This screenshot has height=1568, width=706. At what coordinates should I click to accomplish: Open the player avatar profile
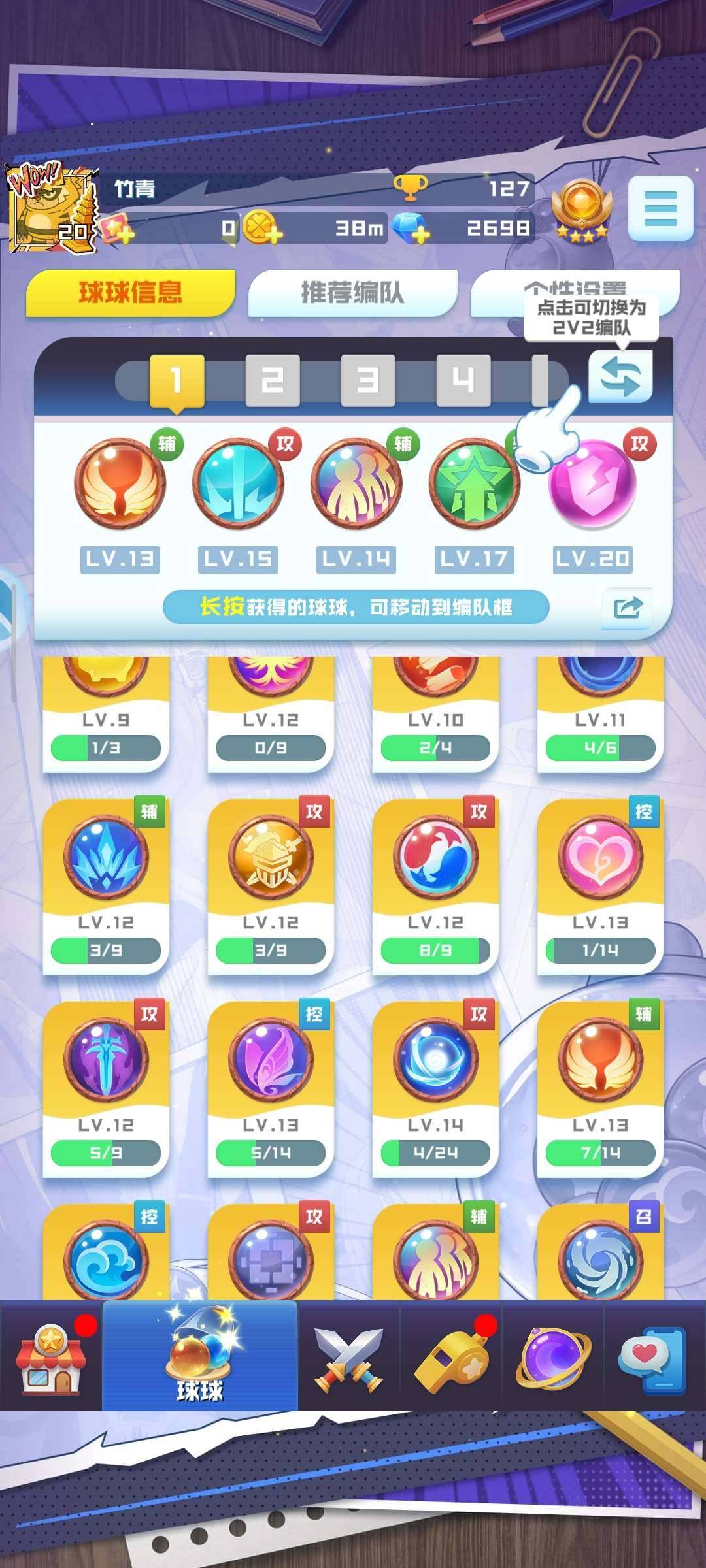(52, 208)
